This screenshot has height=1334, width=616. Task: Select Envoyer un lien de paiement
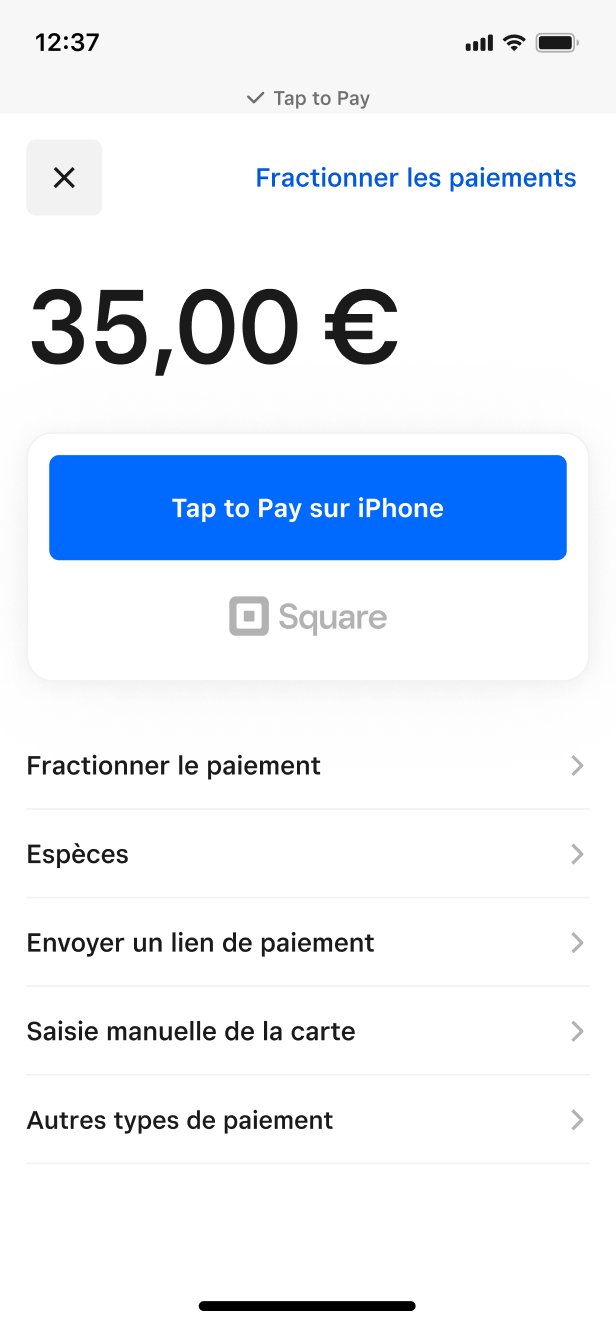[306, 943]
